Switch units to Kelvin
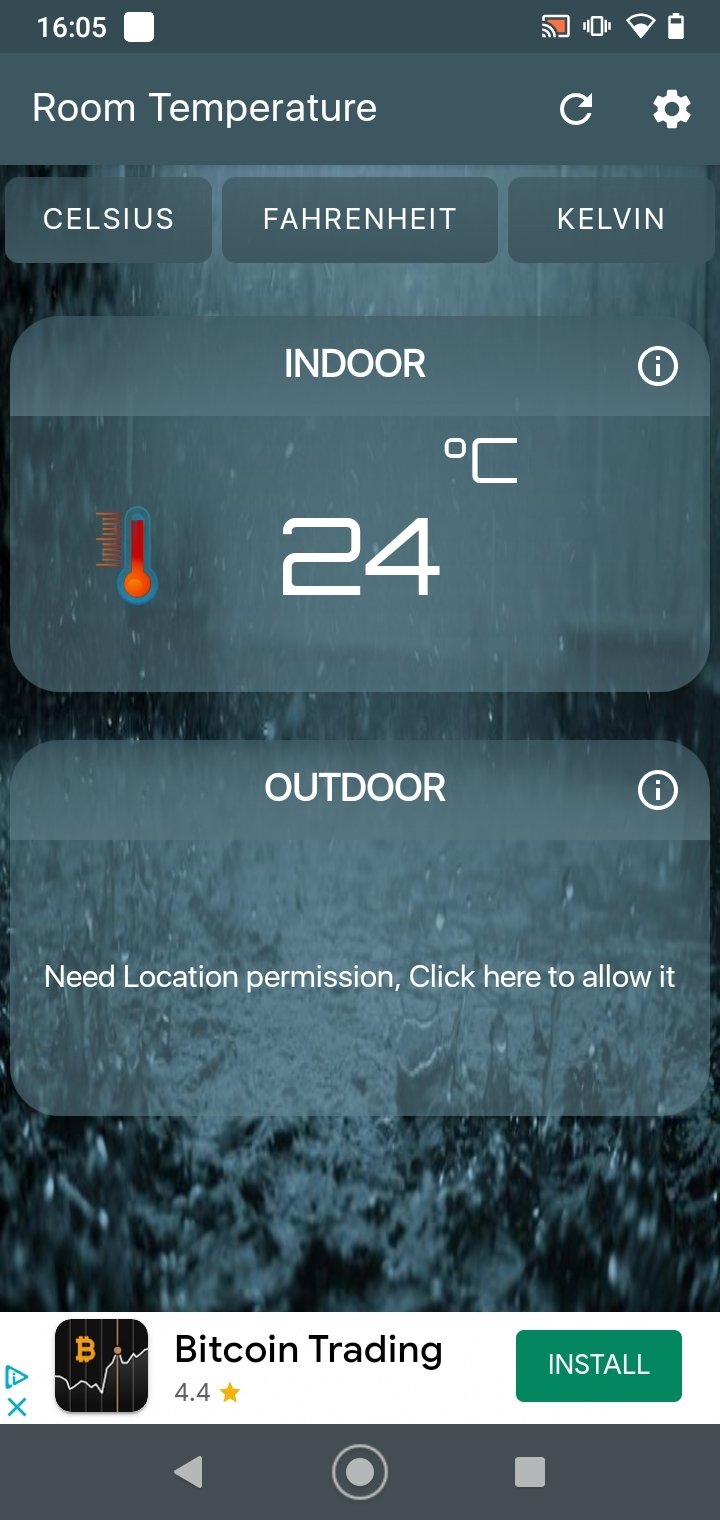720x1520 pixels. point(611,220)
